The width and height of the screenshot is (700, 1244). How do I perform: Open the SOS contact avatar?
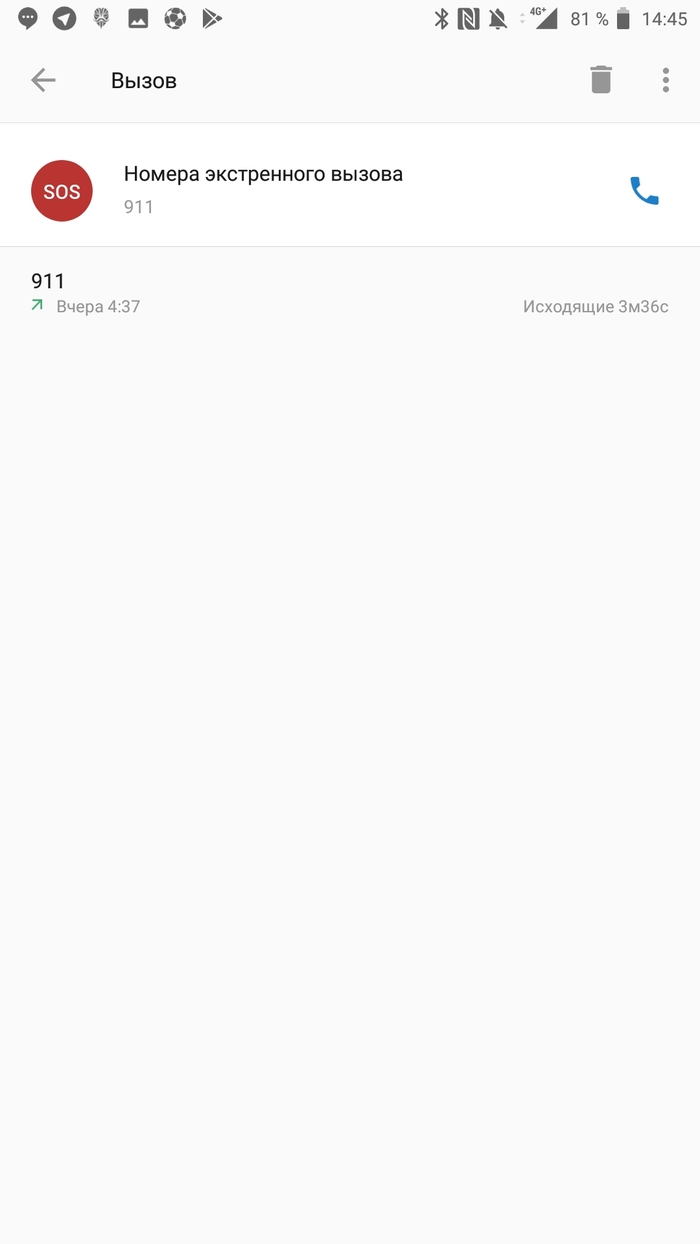(x=62, y=190)
